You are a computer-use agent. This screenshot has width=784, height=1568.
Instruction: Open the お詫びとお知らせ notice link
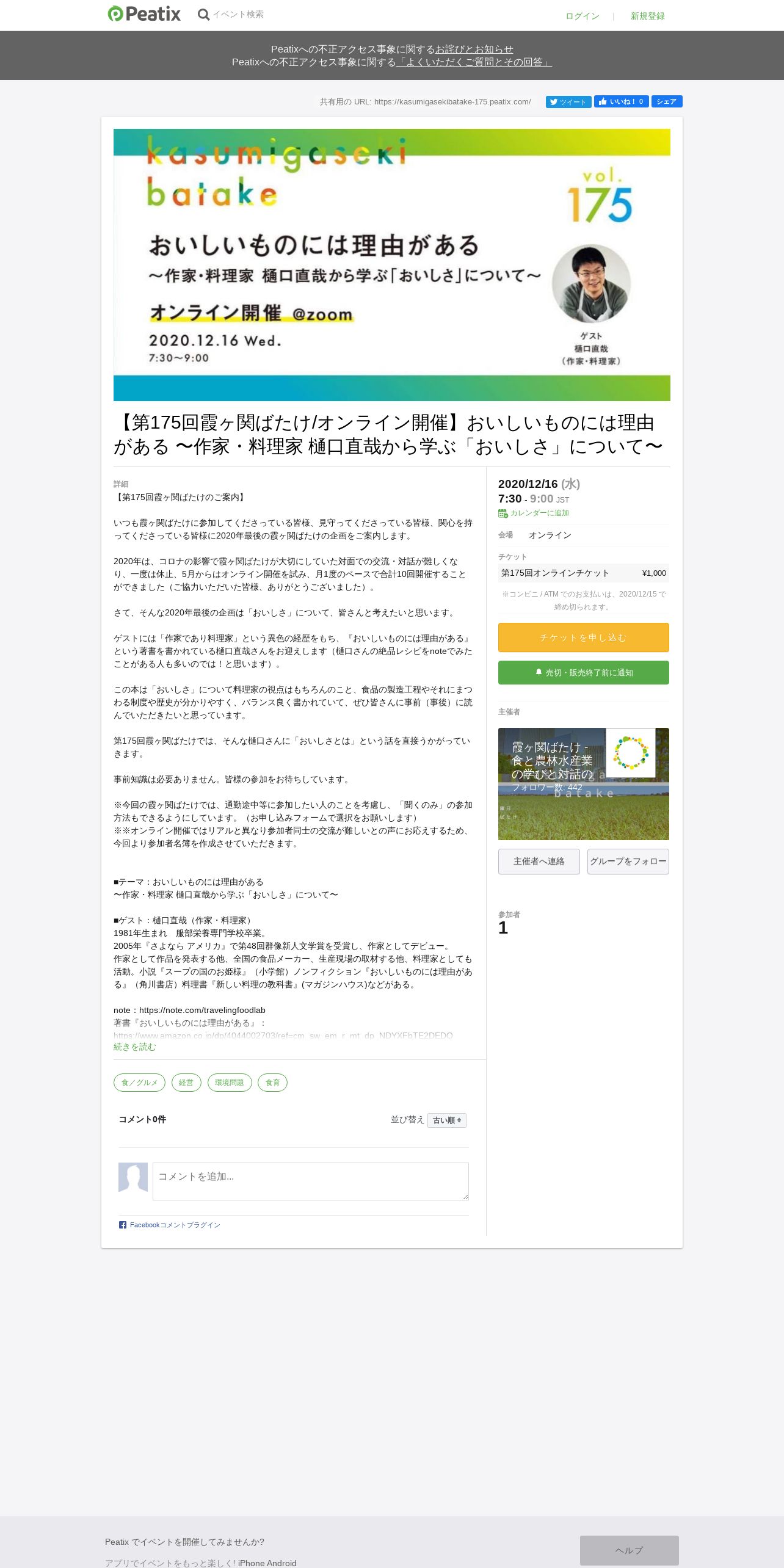coord(474,49)
